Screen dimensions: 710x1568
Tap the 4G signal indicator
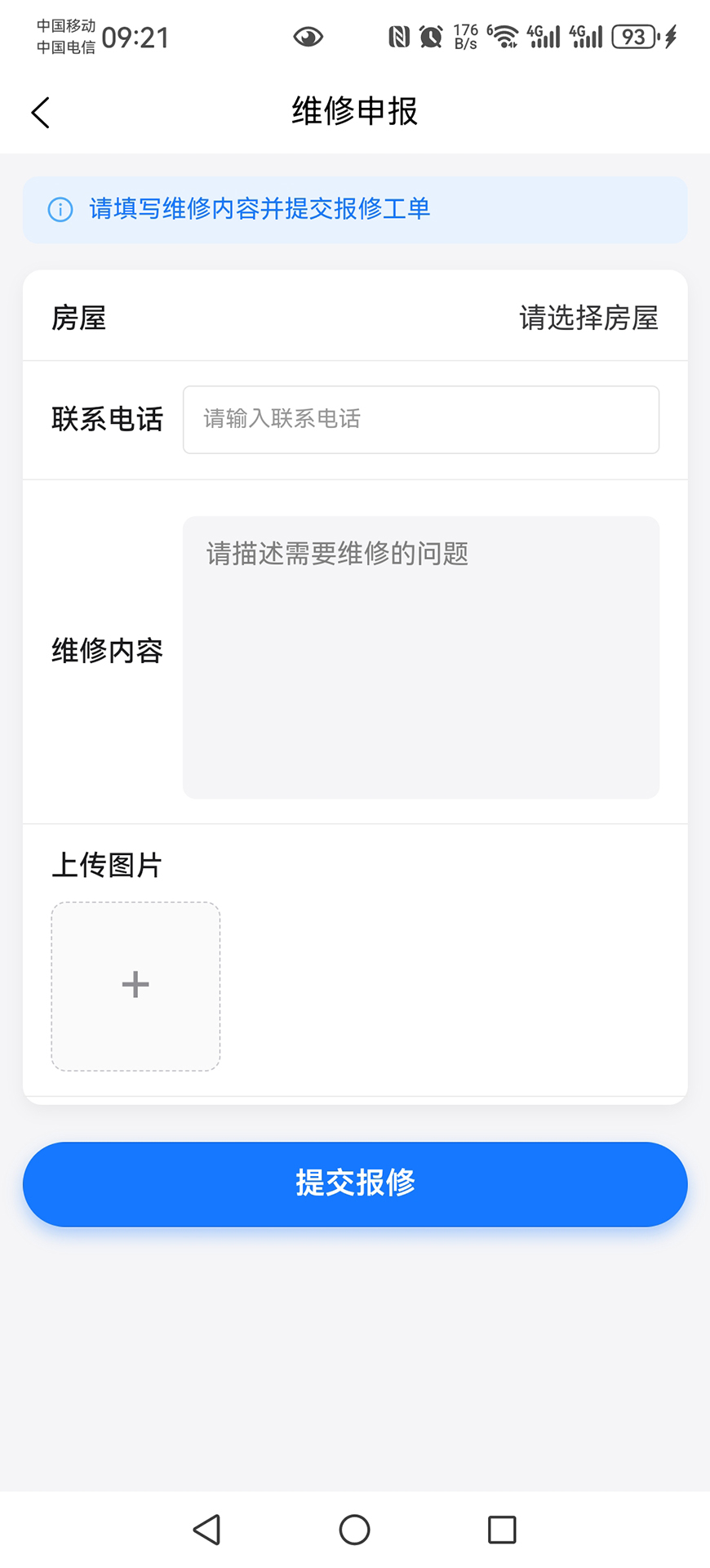pos(544,36)
